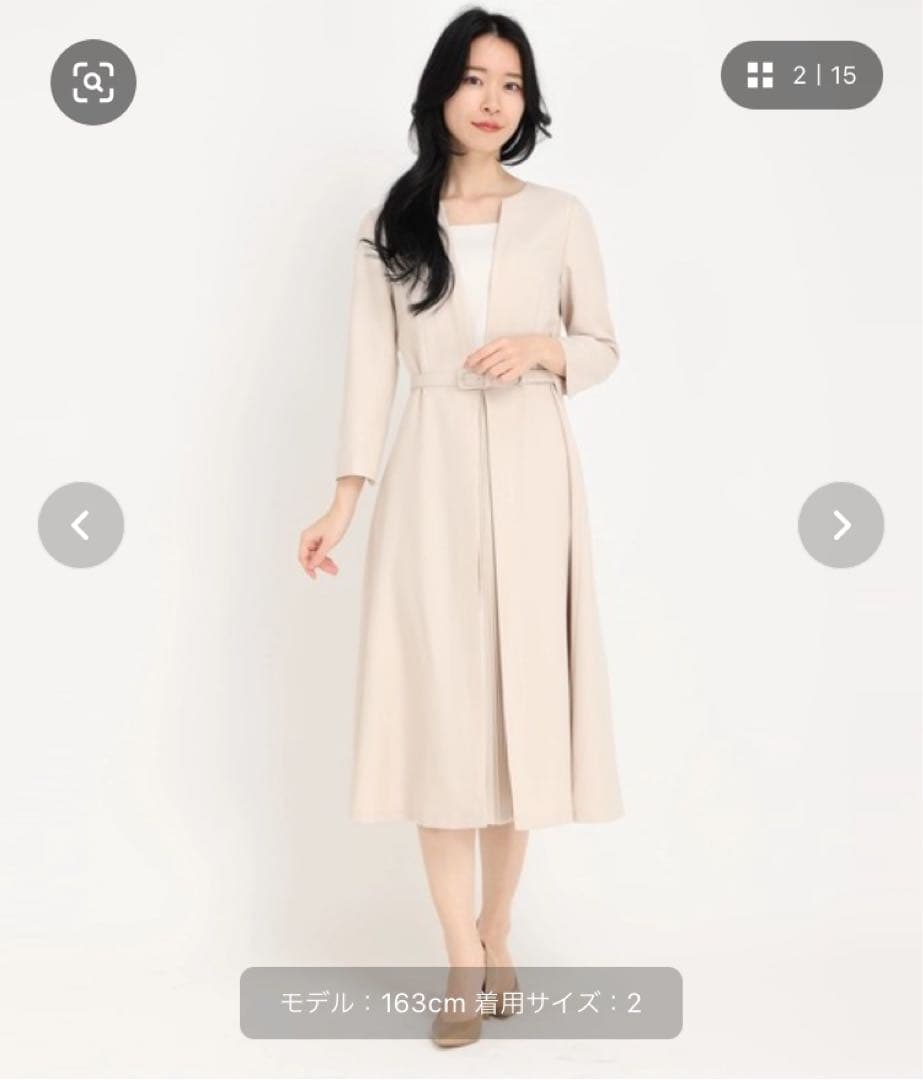This screenshot has width=923, height=1080.
Task: Click the magnifier icon for visual search
Action: [x=91, y=83]
